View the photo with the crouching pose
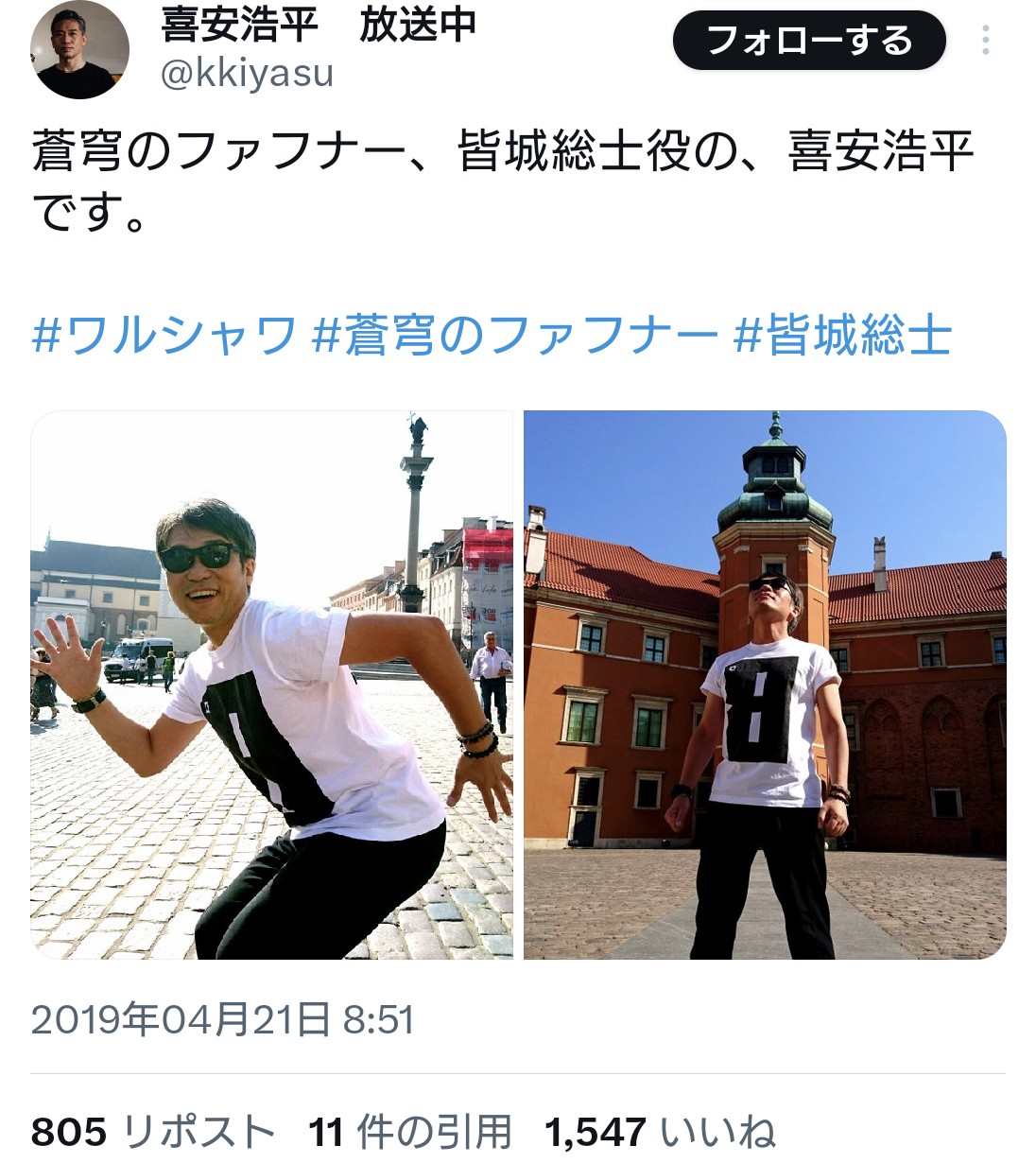 pyautogui.click(x=272, y=686)
